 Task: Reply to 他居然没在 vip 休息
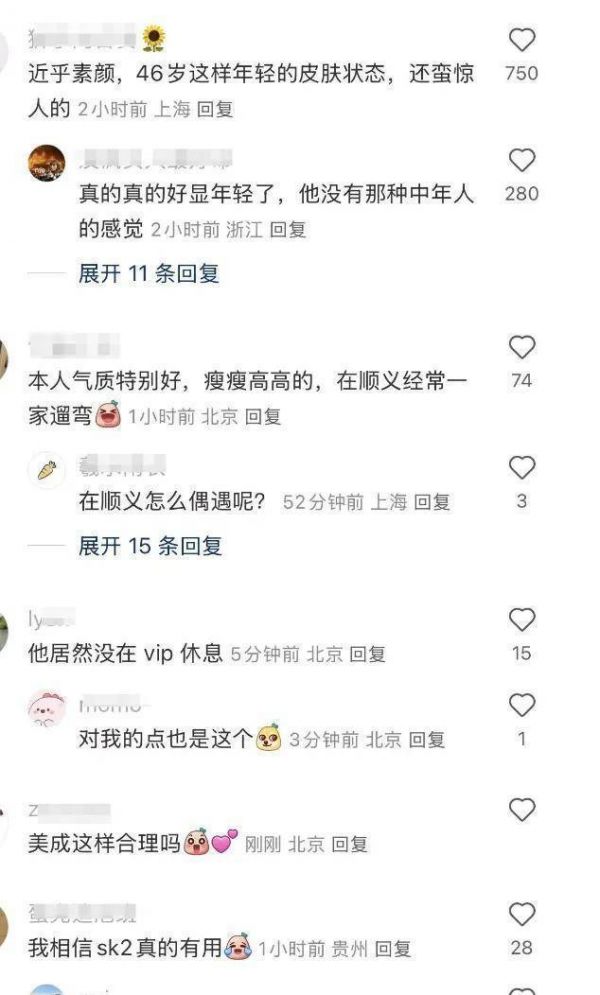[x=367, y=655]
